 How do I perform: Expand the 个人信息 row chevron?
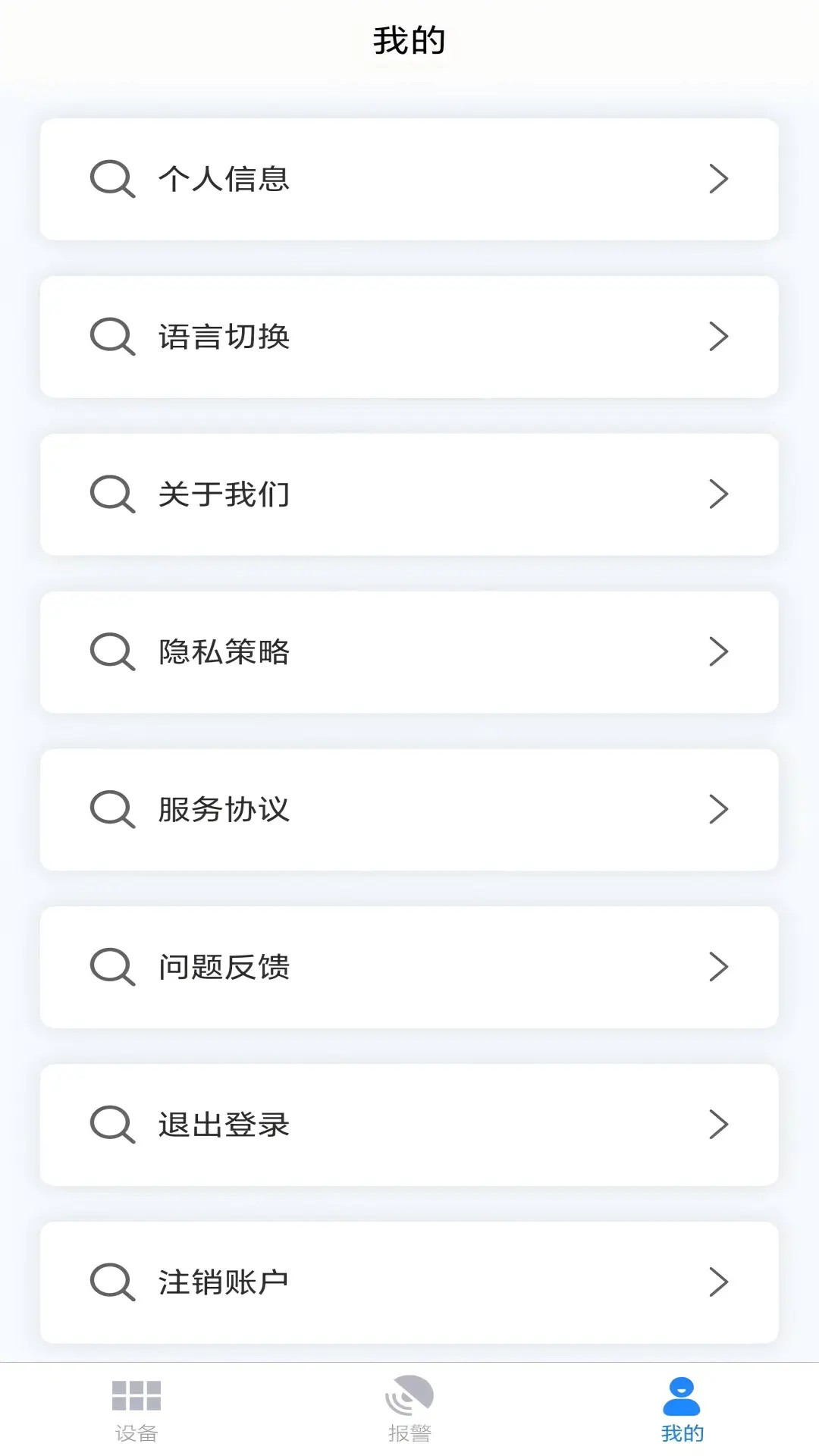(x=718, y=179)
